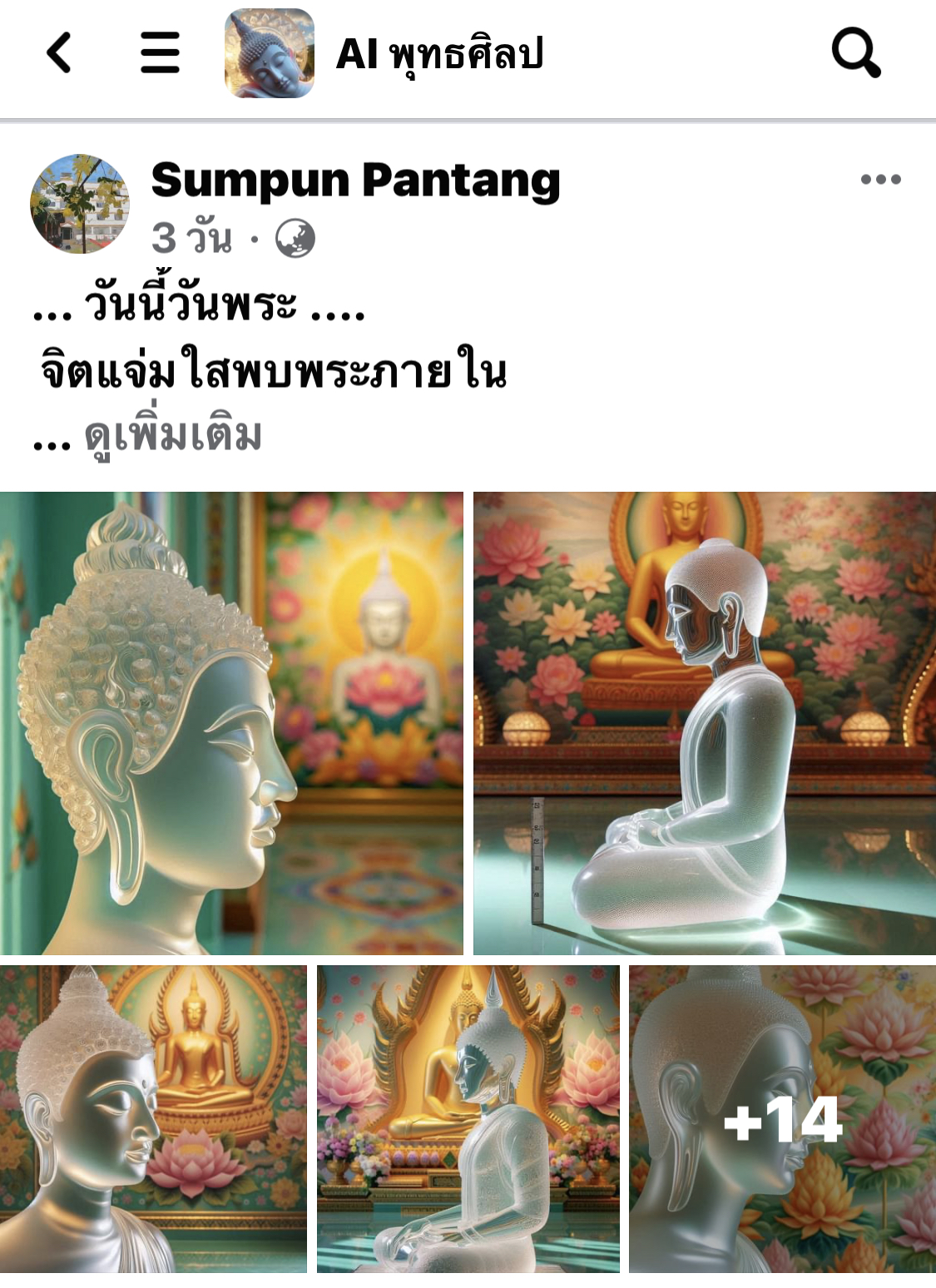Open the AI พุทธศิลป group page
The width and height of the screenshot is (936, 1288).
(x=439, y=54)
